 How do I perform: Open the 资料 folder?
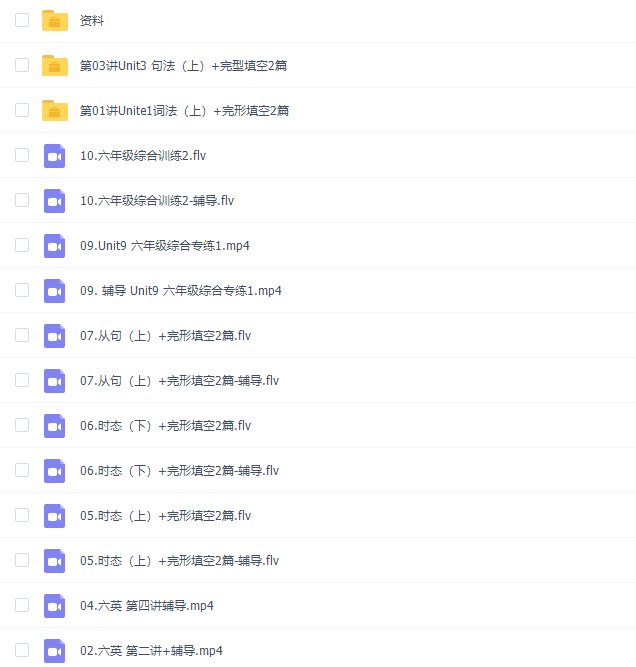coord(91,20)
